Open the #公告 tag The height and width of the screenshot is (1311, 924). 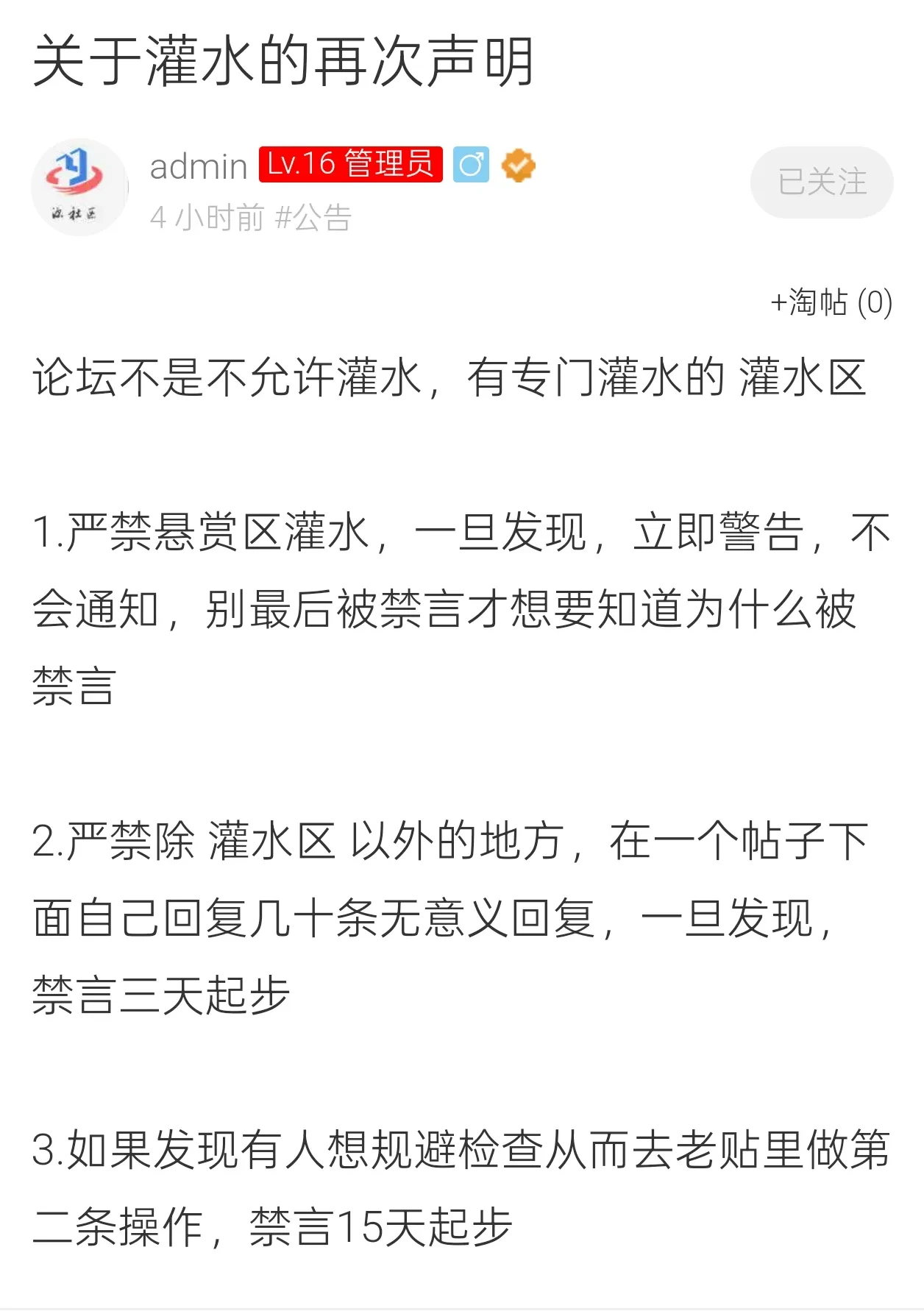tap(313, 218)
